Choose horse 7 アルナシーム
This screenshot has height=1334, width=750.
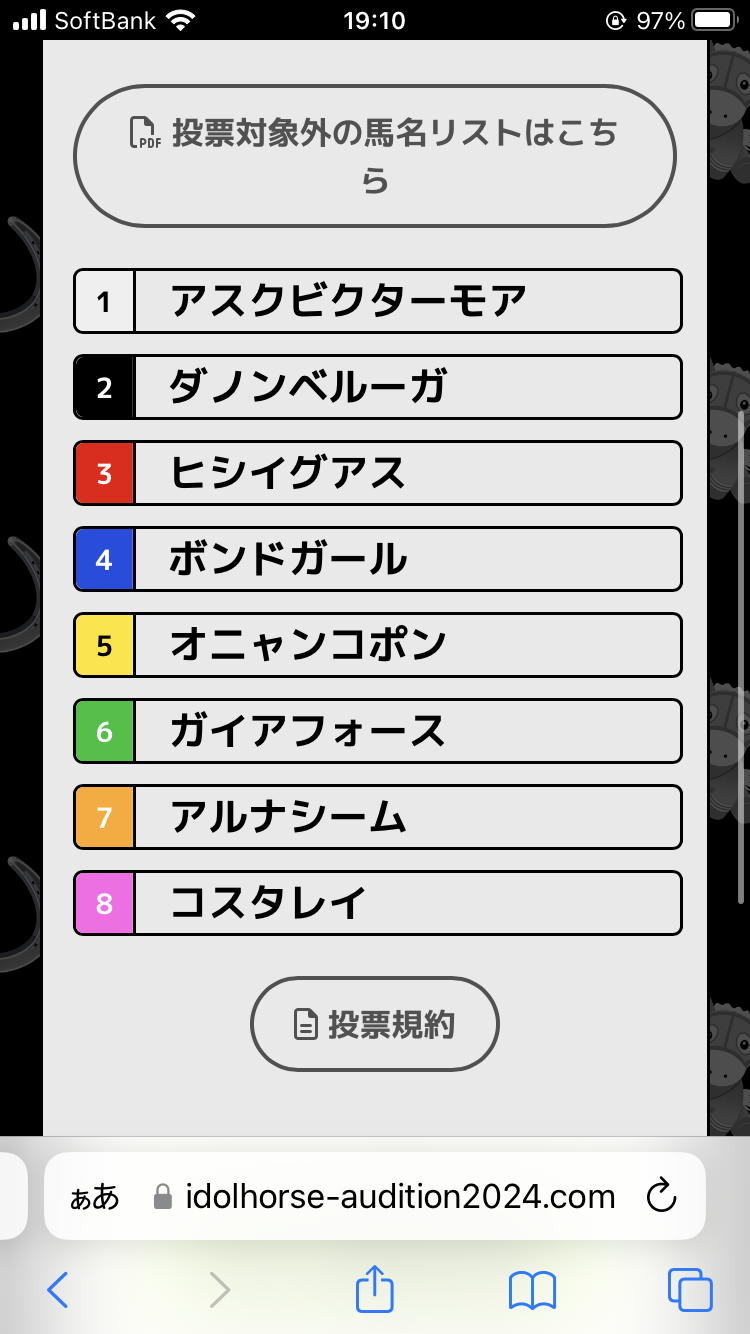(x=378, y=817)
